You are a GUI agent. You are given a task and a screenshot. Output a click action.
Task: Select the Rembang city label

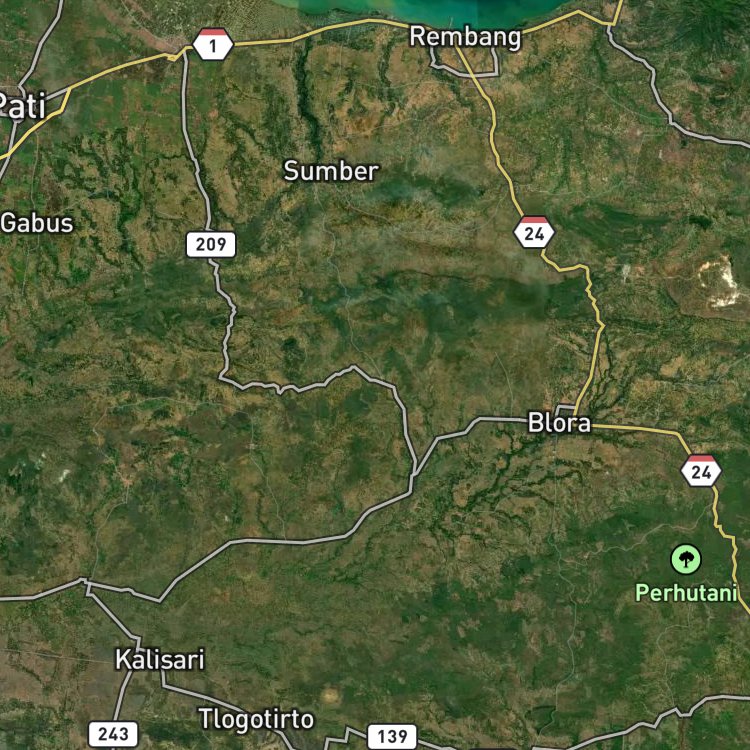tap(465, 37)
